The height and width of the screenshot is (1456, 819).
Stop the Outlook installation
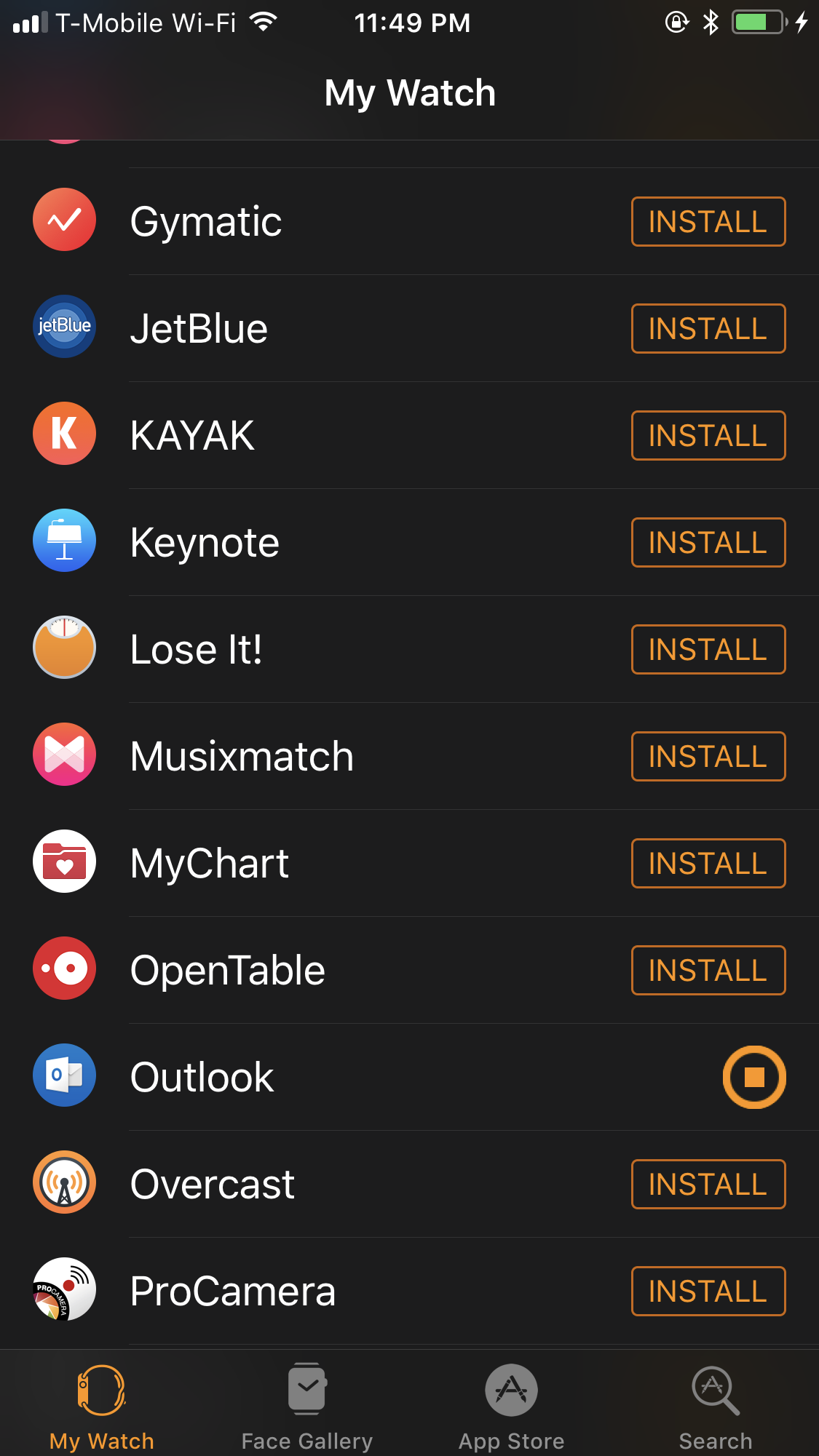[x=754, y=1078]
